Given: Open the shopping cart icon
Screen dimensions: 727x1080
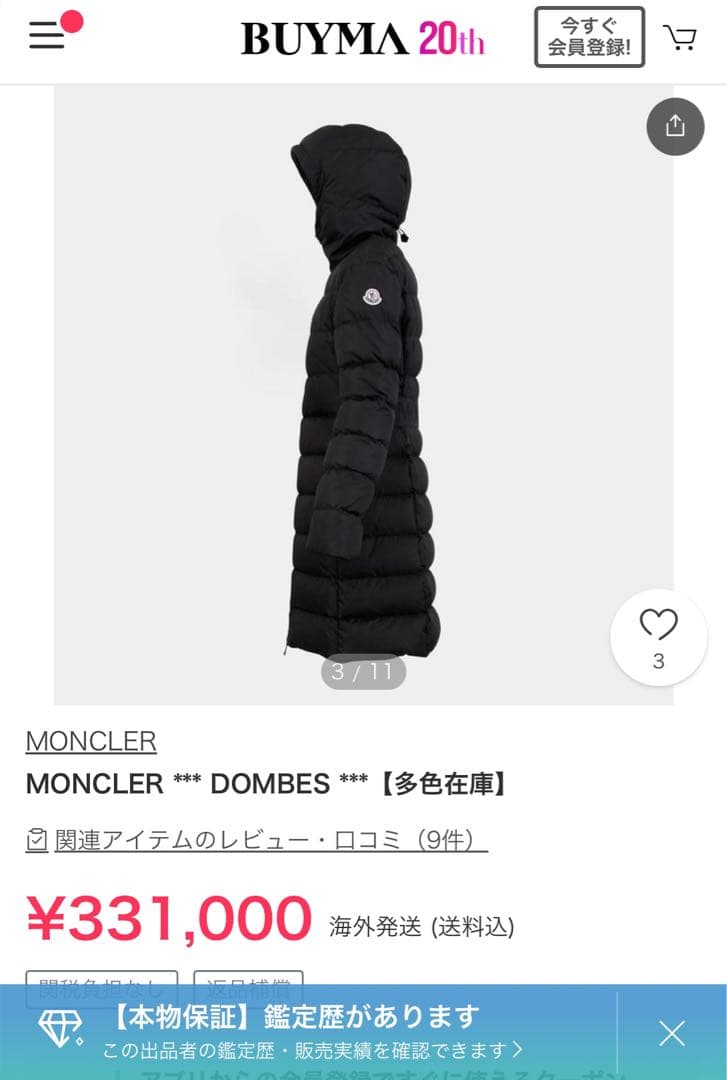Looking at the screenshot, I should pyautogui.click(x=682, y=37).
